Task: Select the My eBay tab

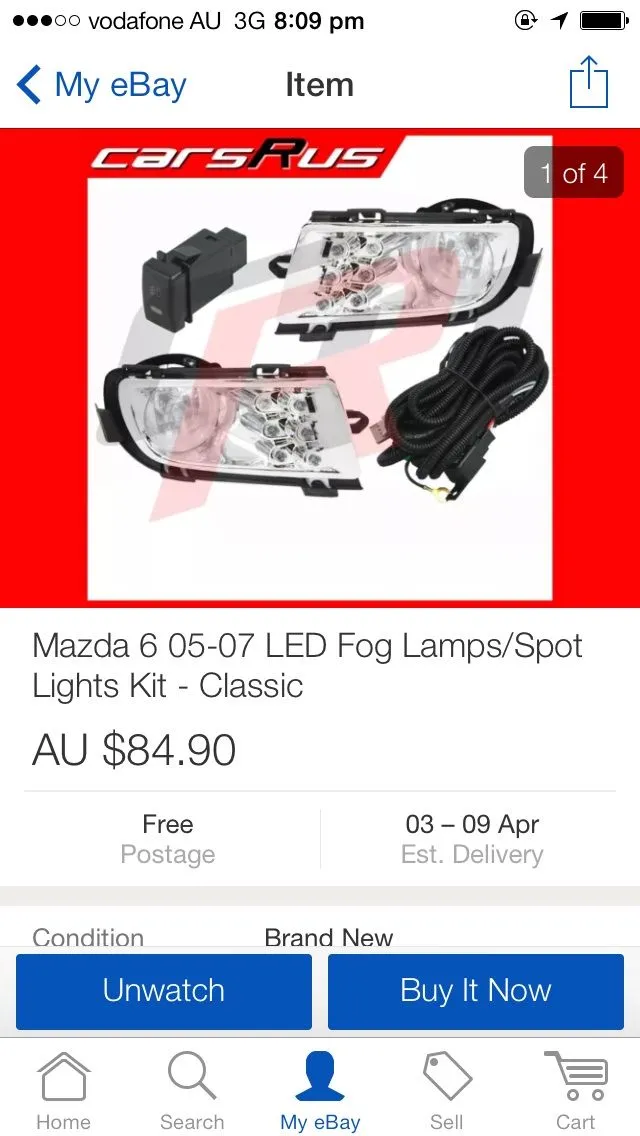Action: tap(320, 1091)
